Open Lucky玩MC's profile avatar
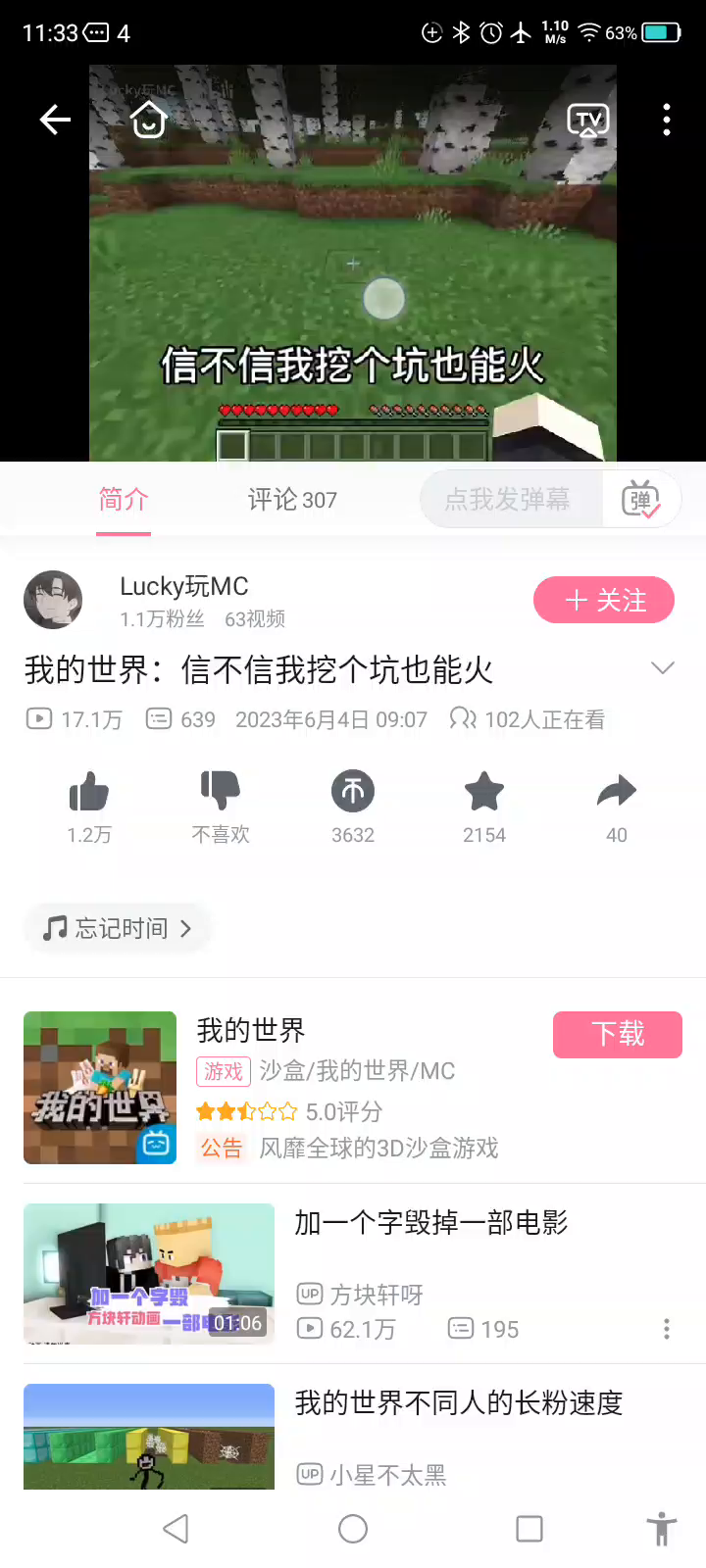The image size is (706, 1568). [53, 599]
